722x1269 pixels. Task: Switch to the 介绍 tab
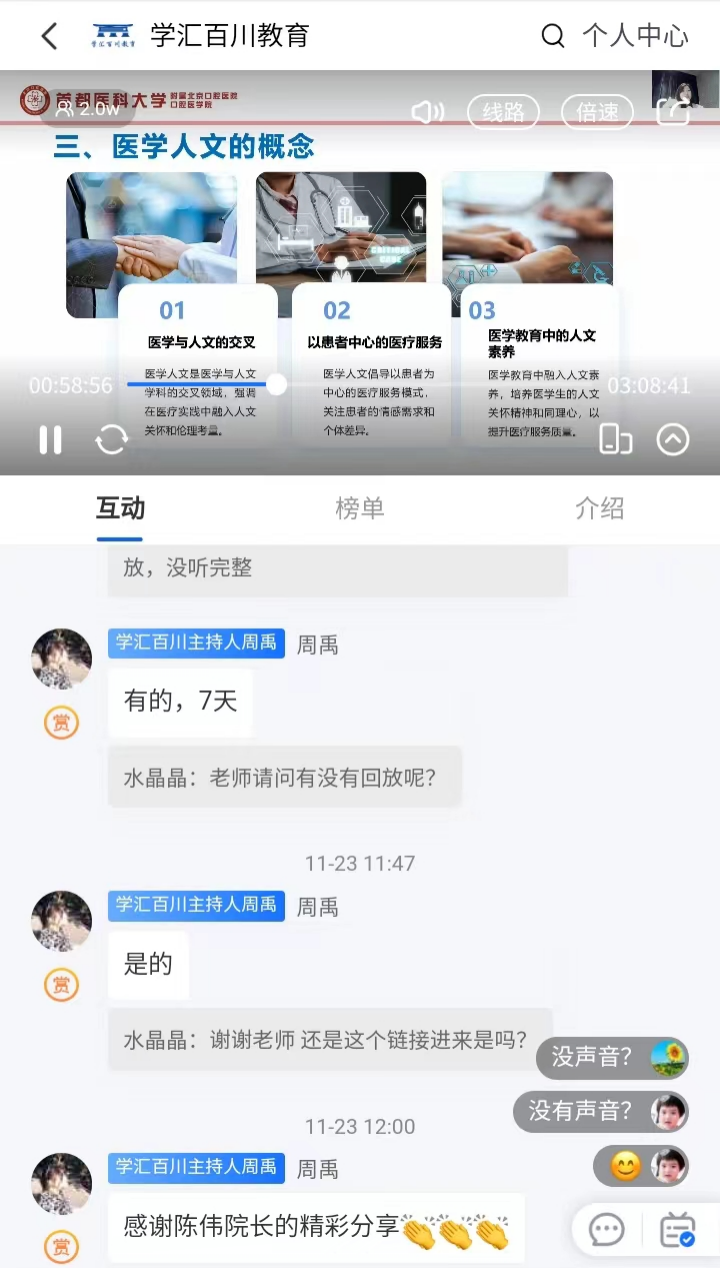[599, 508]
